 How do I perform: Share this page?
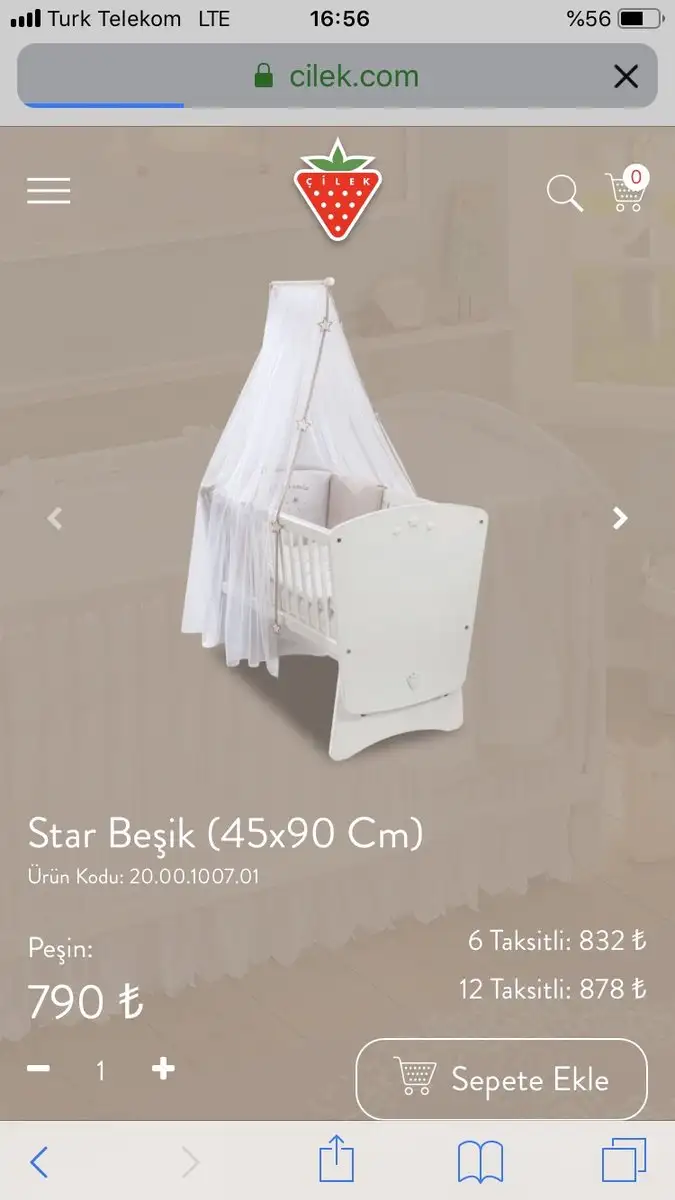[337, 1160]
